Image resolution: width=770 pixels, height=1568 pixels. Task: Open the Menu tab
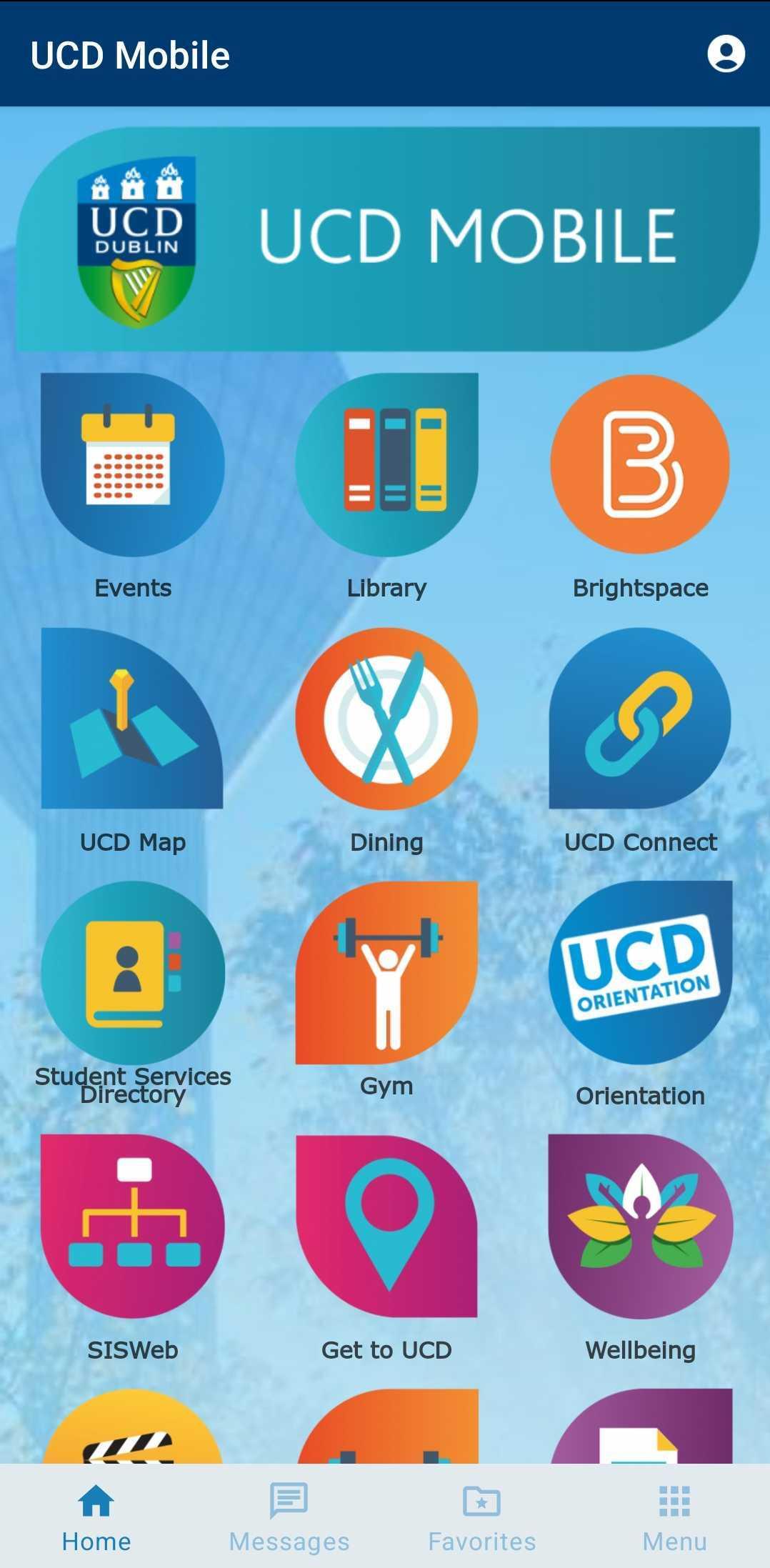[672, 1517]
